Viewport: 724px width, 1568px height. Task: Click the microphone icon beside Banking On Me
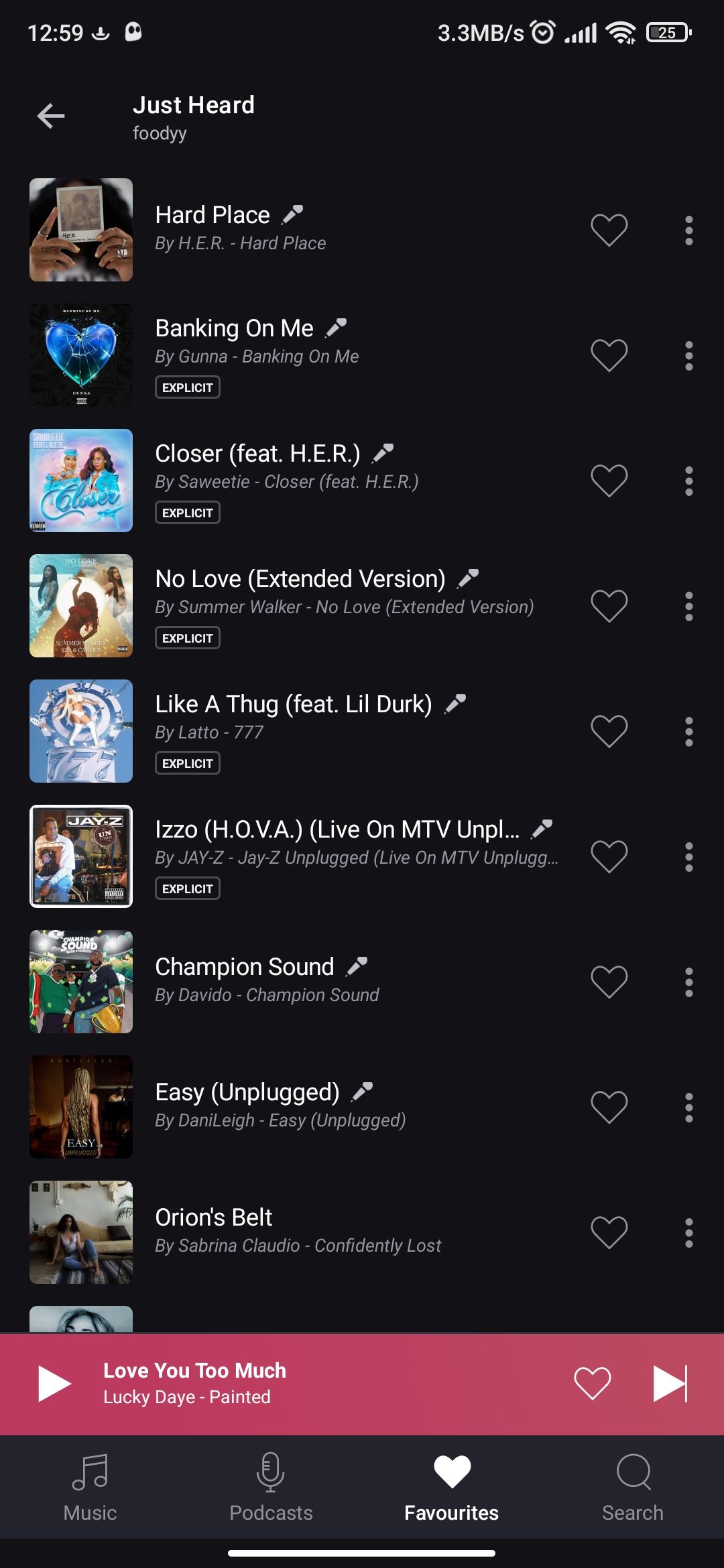(x=337, y=327)
